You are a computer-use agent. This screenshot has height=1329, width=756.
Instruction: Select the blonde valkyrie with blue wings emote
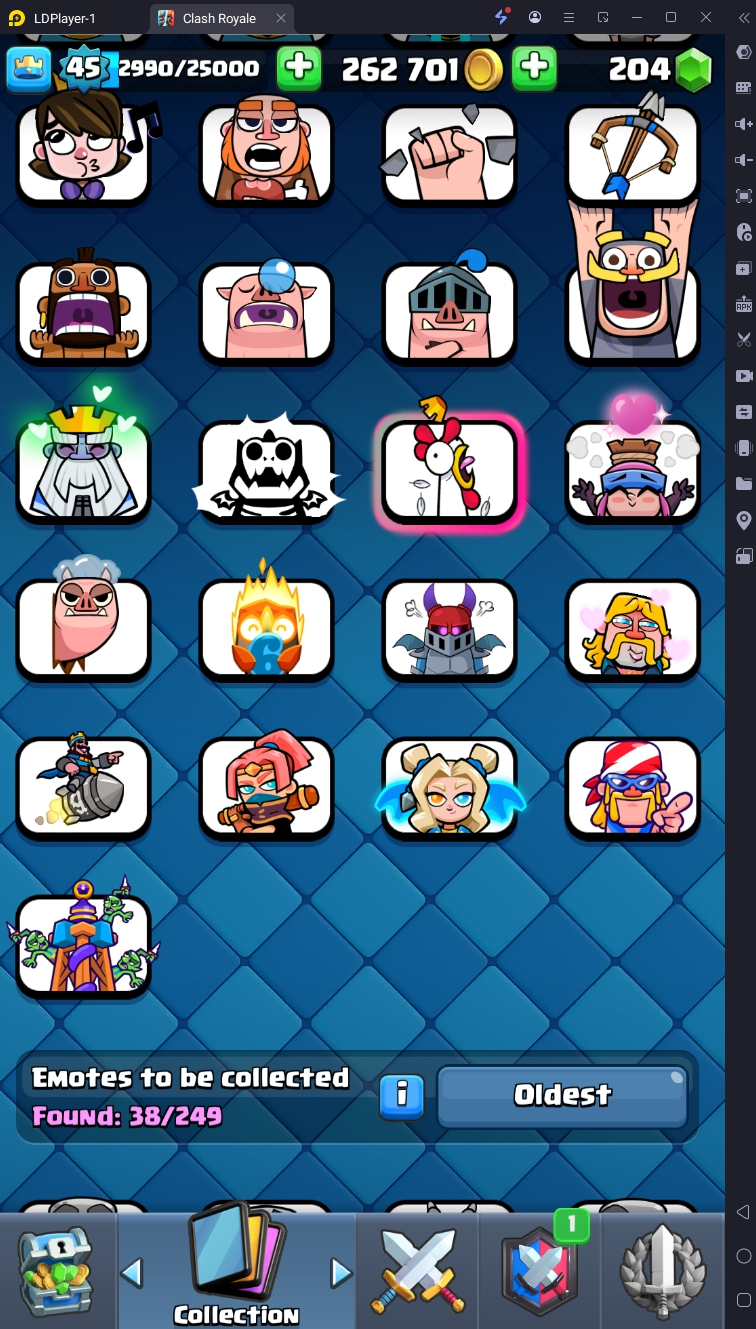pyautogui.click(x=449, y=787)
